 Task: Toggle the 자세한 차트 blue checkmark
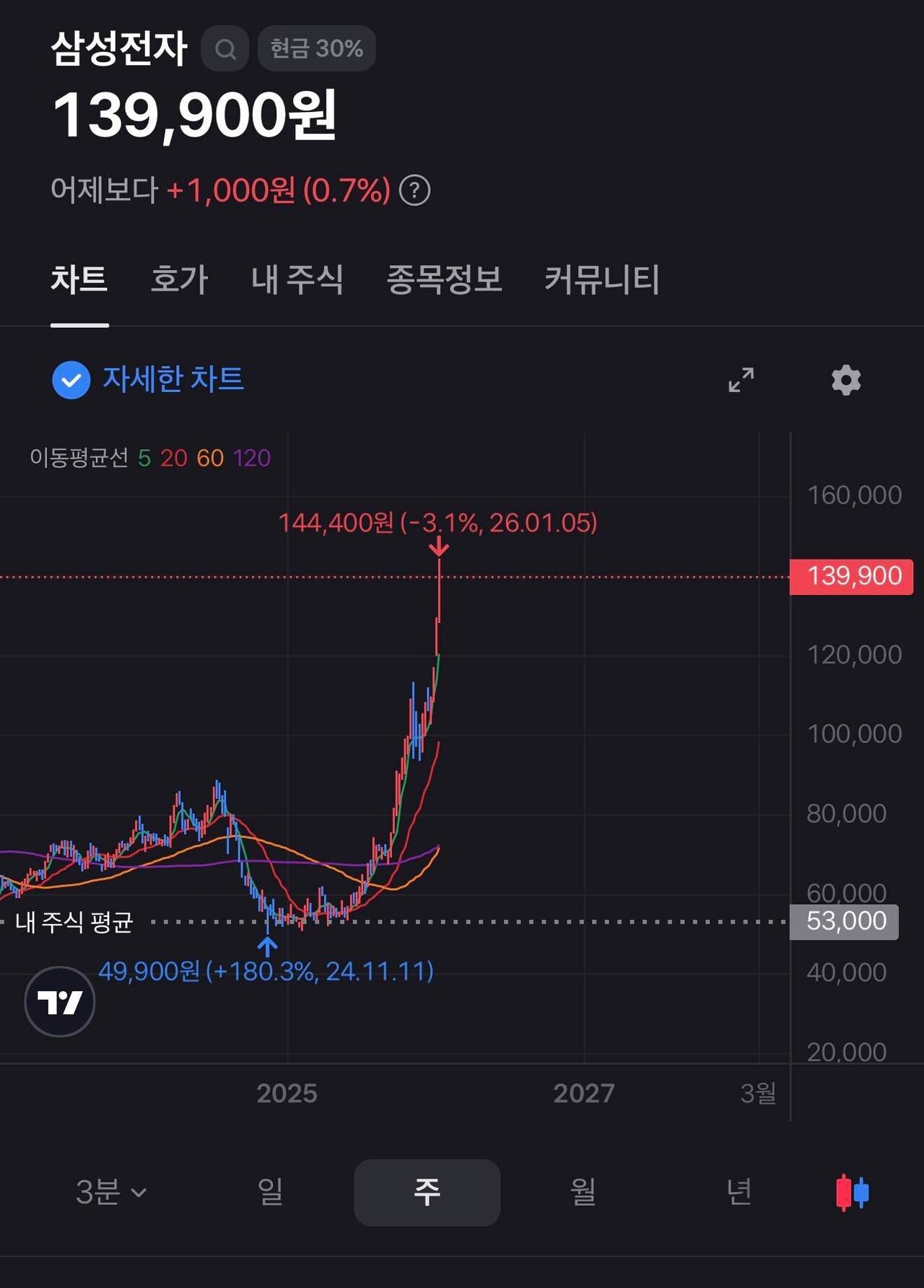pos(70,380)
